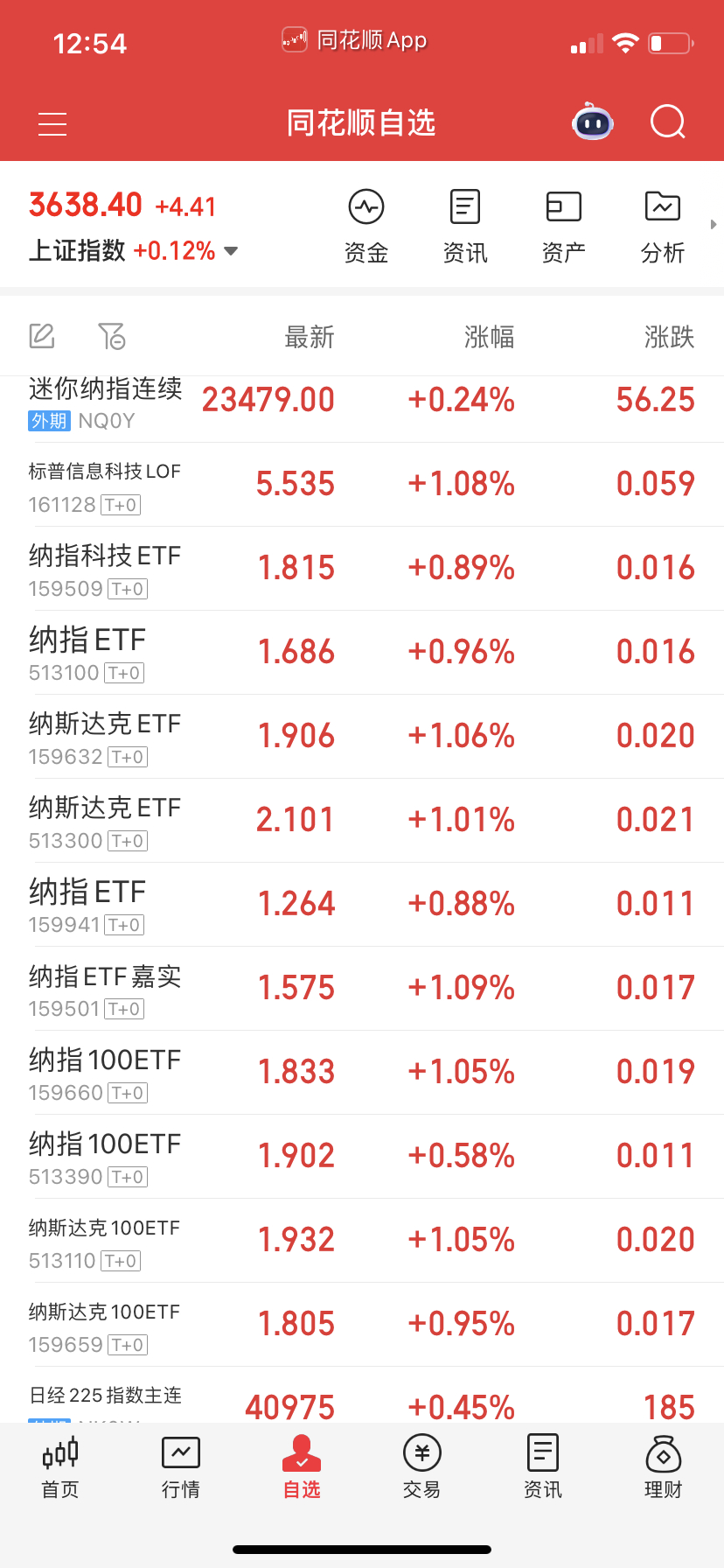Open the robot assistant icon
Screen dimensions: 724x1568
[x=593, y=122]
